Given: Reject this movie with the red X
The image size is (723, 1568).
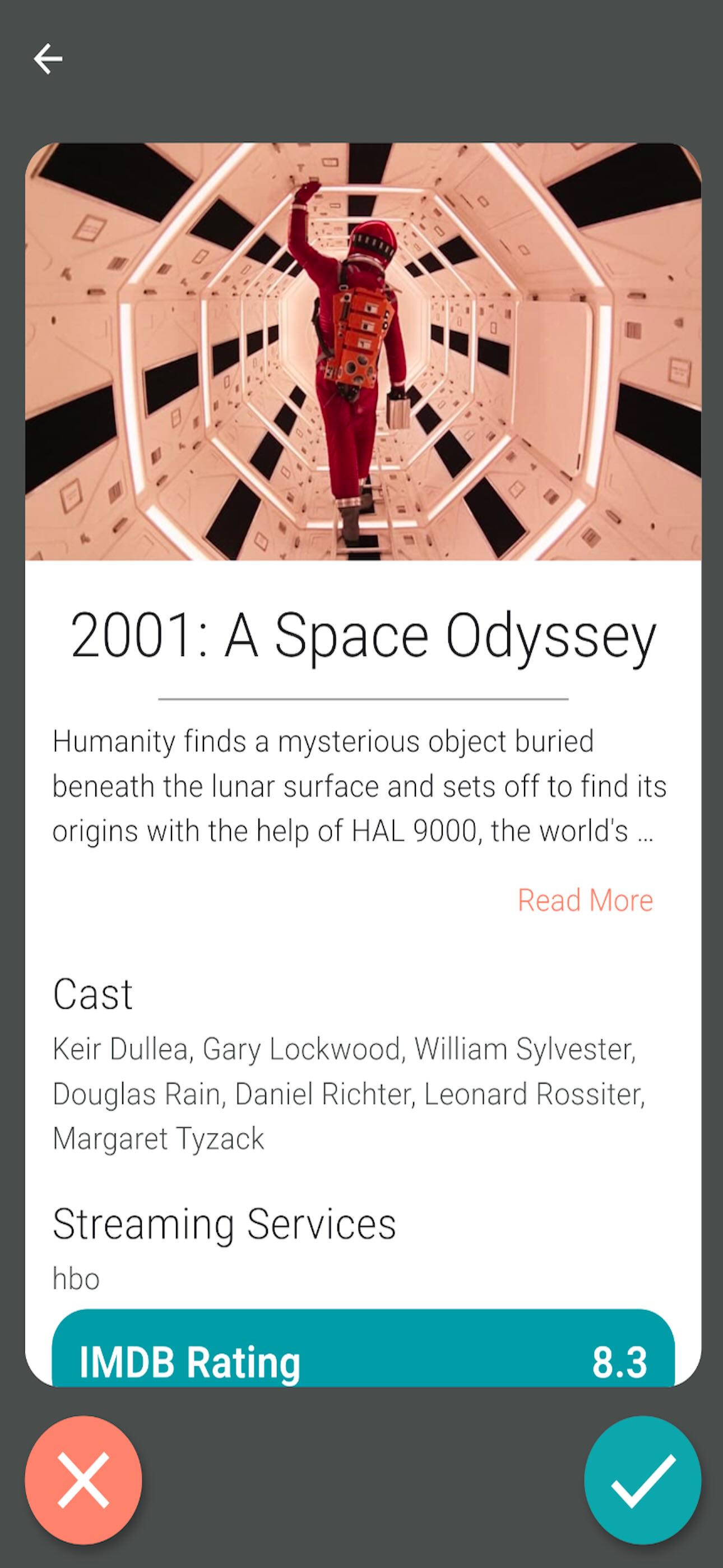Looking at the screenshot, I should click(x=84, y=1480).
